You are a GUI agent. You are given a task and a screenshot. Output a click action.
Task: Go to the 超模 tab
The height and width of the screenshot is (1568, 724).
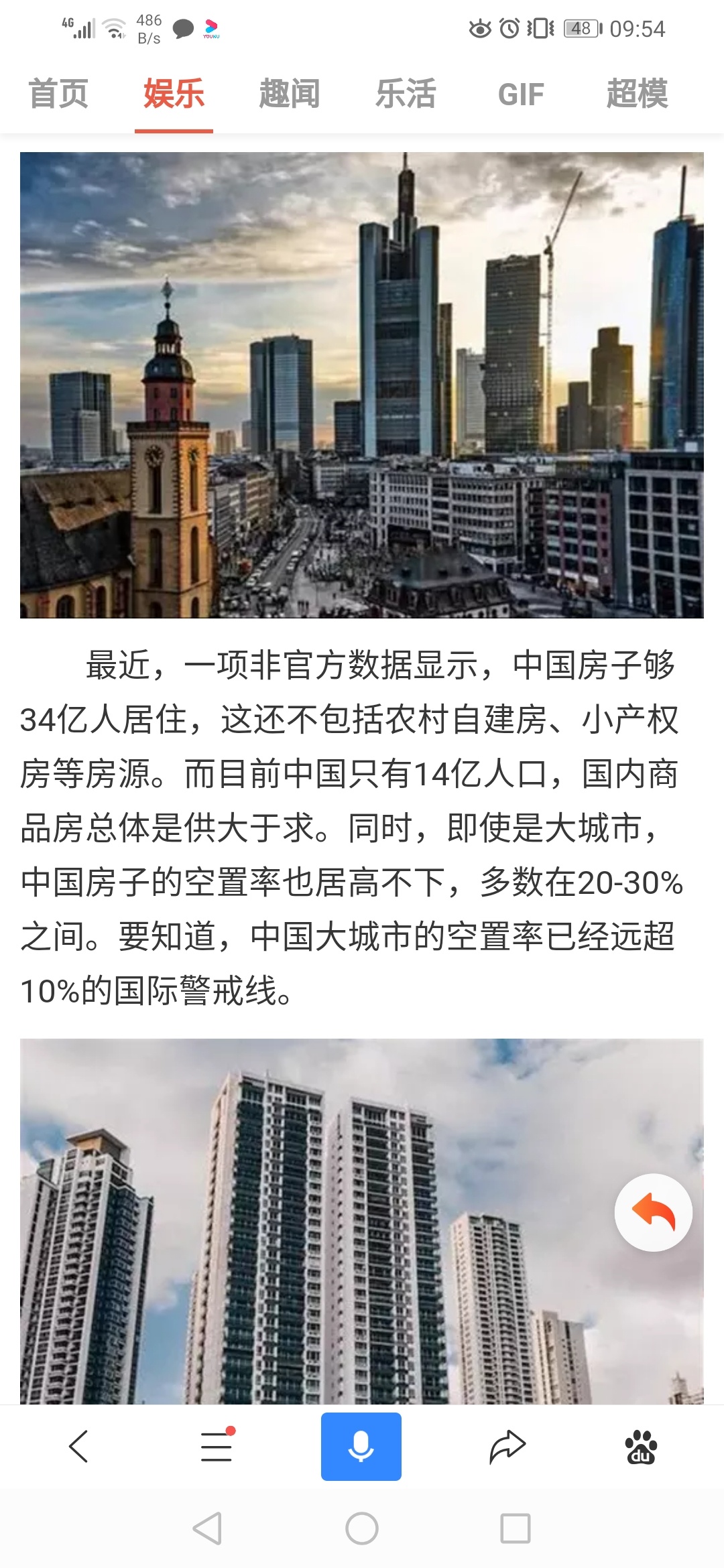click(637, 94)
